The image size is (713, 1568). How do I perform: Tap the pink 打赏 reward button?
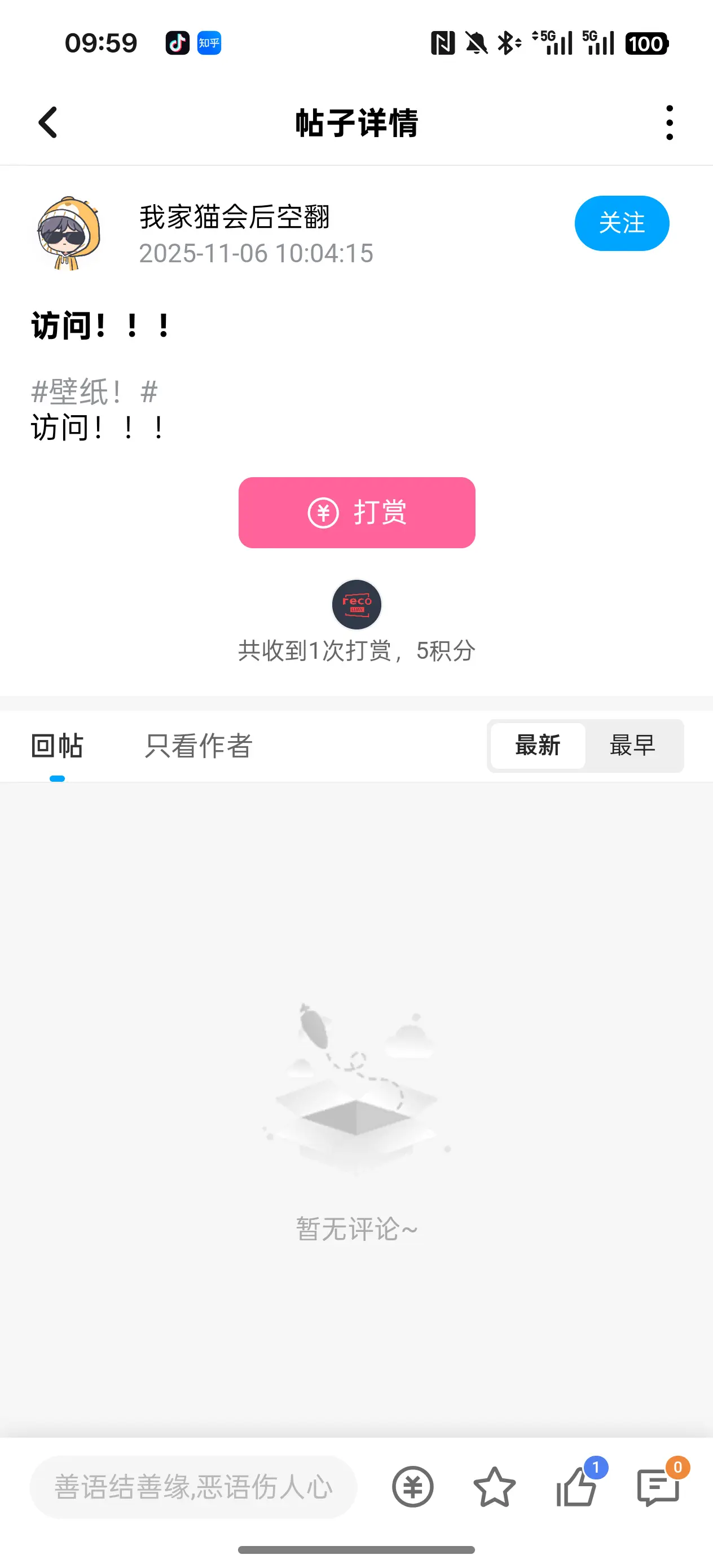click(x=356, y=513)
